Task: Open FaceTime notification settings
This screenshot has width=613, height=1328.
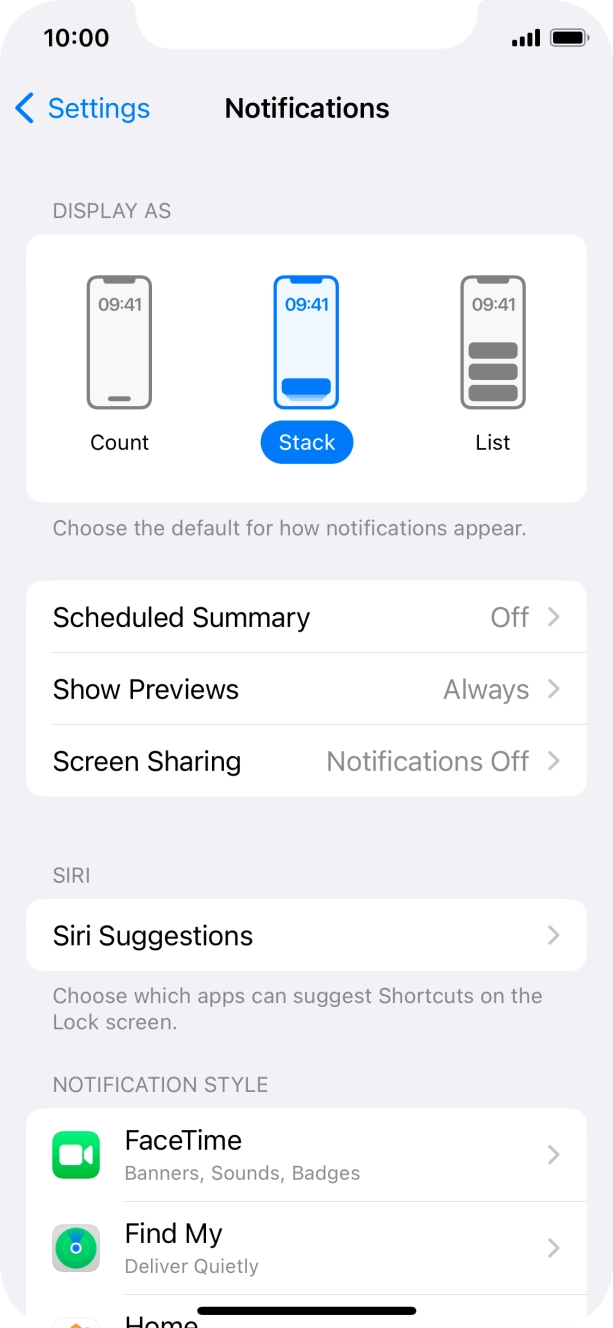Action: pyautogui.click(x=306, y=1155)
